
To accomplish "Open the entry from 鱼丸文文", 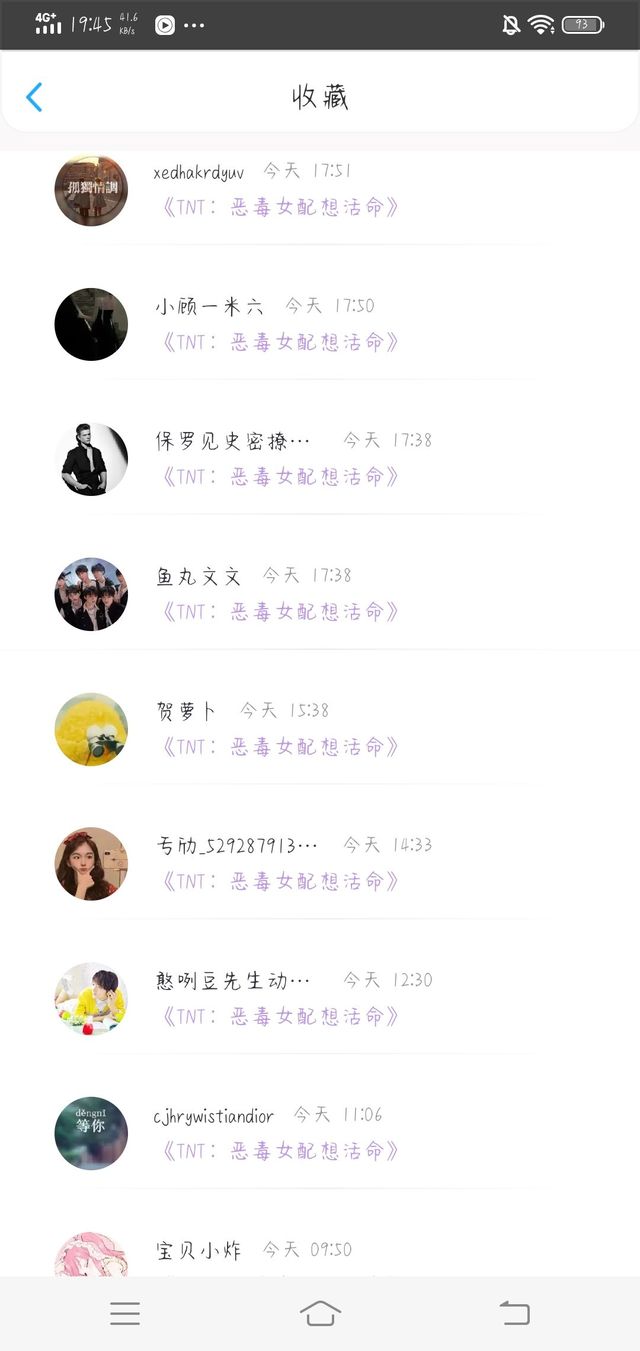I will point(320,594).
